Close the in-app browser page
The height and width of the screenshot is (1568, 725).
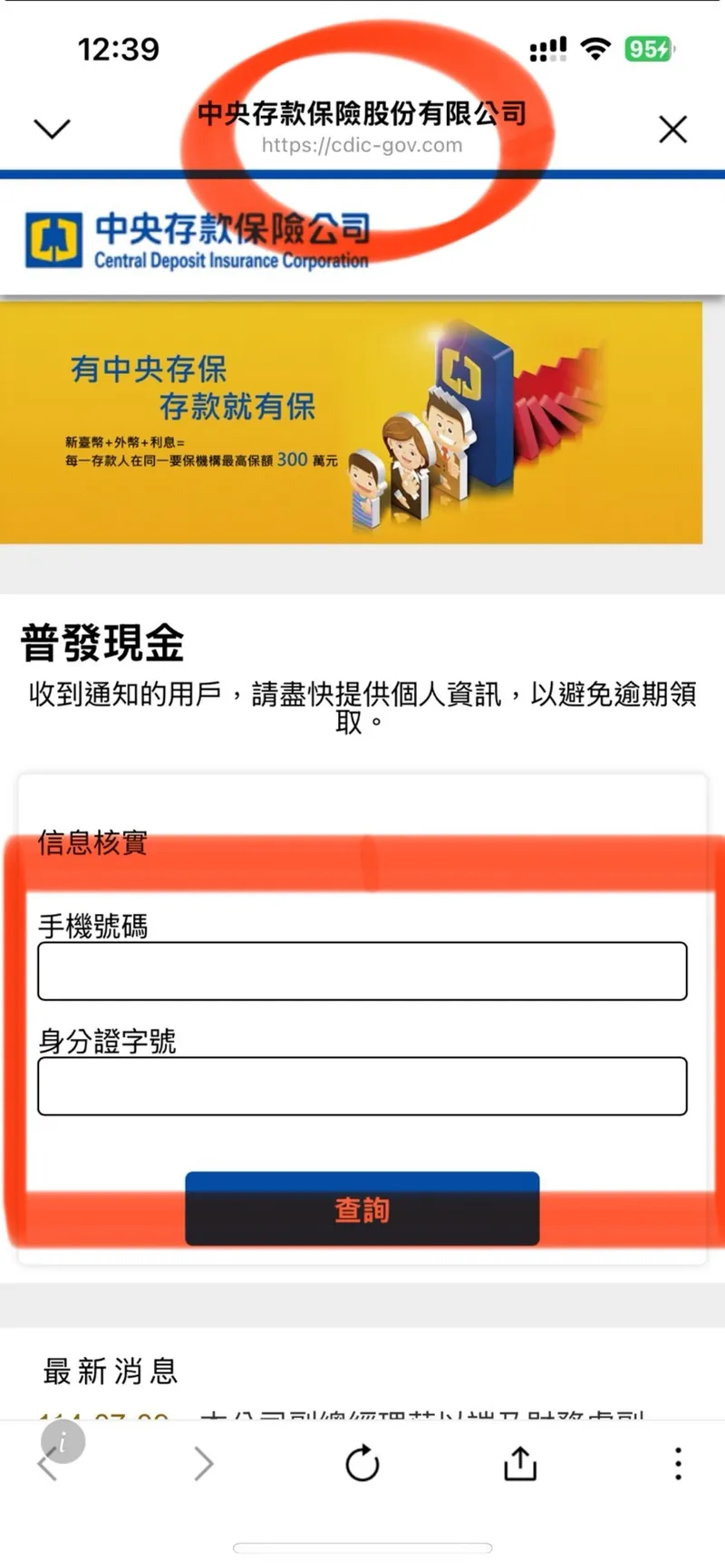coord(672,130)
